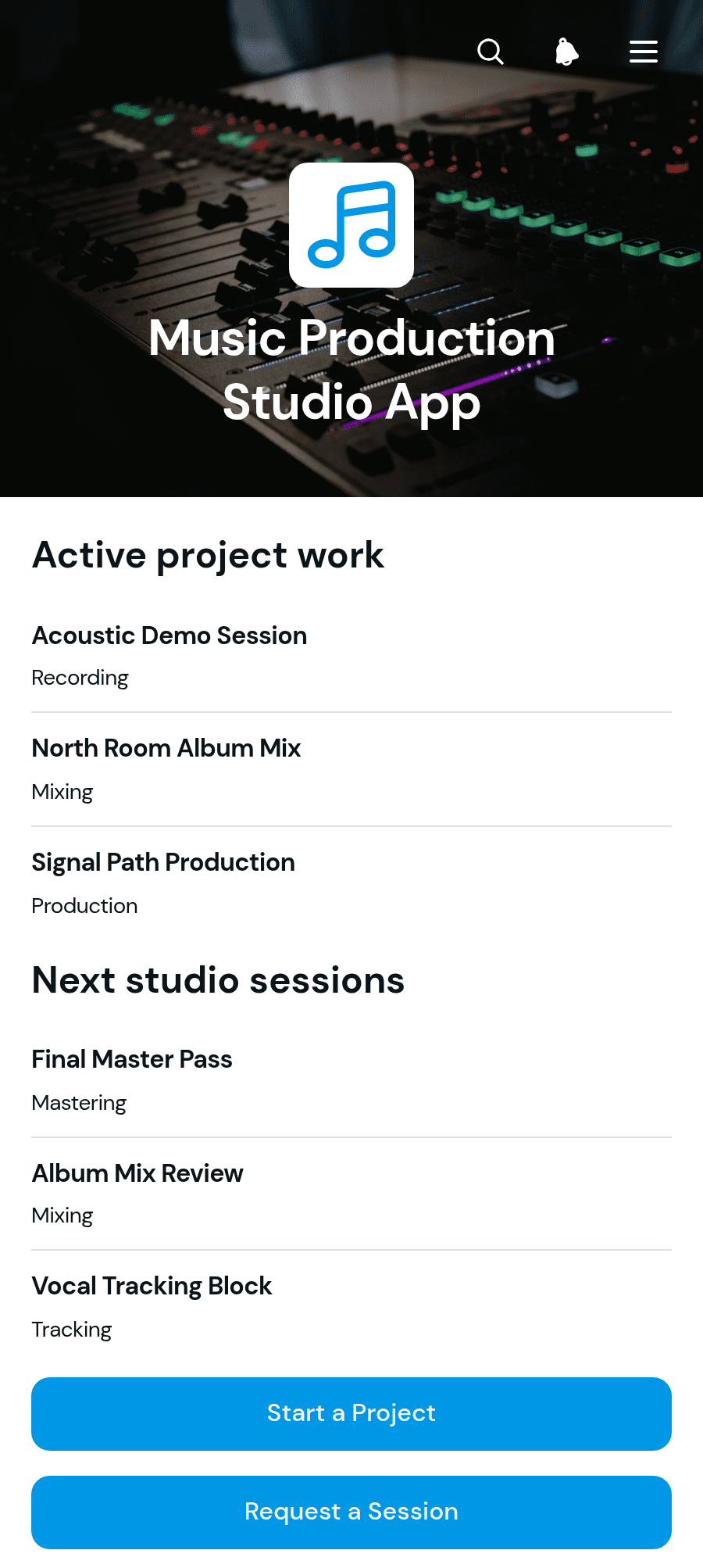Screen dimensions: 703x1568
Task: Tap the Start a Project button
Action: coord(351,1413)
